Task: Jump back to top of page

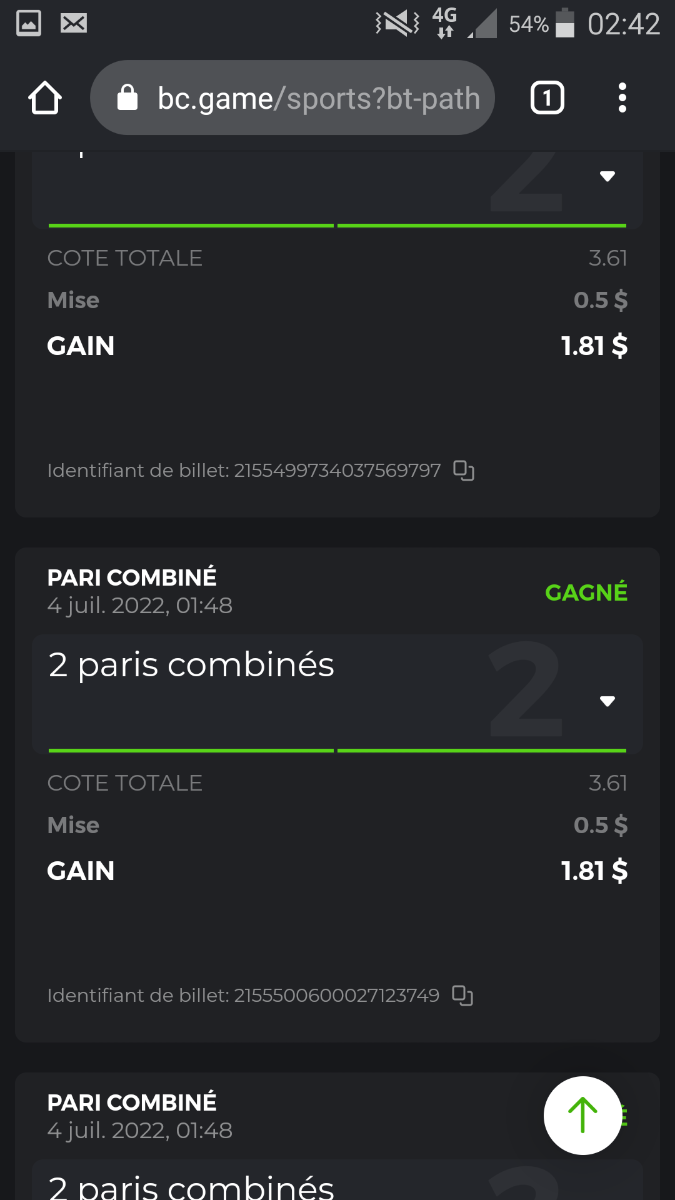Action: (x=582, y=1114)
